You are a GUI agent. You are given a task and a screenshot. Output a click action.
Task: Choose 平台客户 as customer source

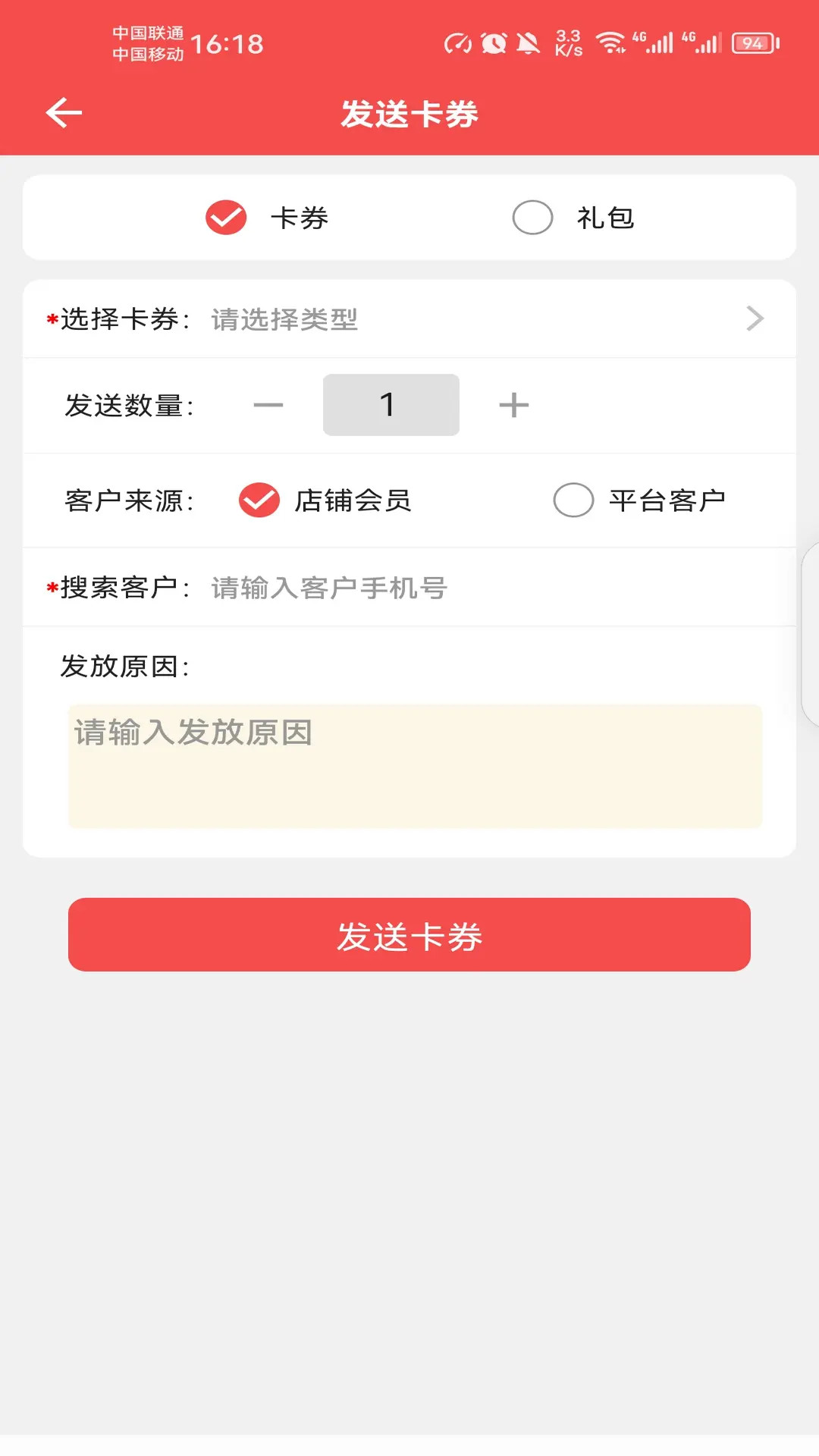pos(573,500)
